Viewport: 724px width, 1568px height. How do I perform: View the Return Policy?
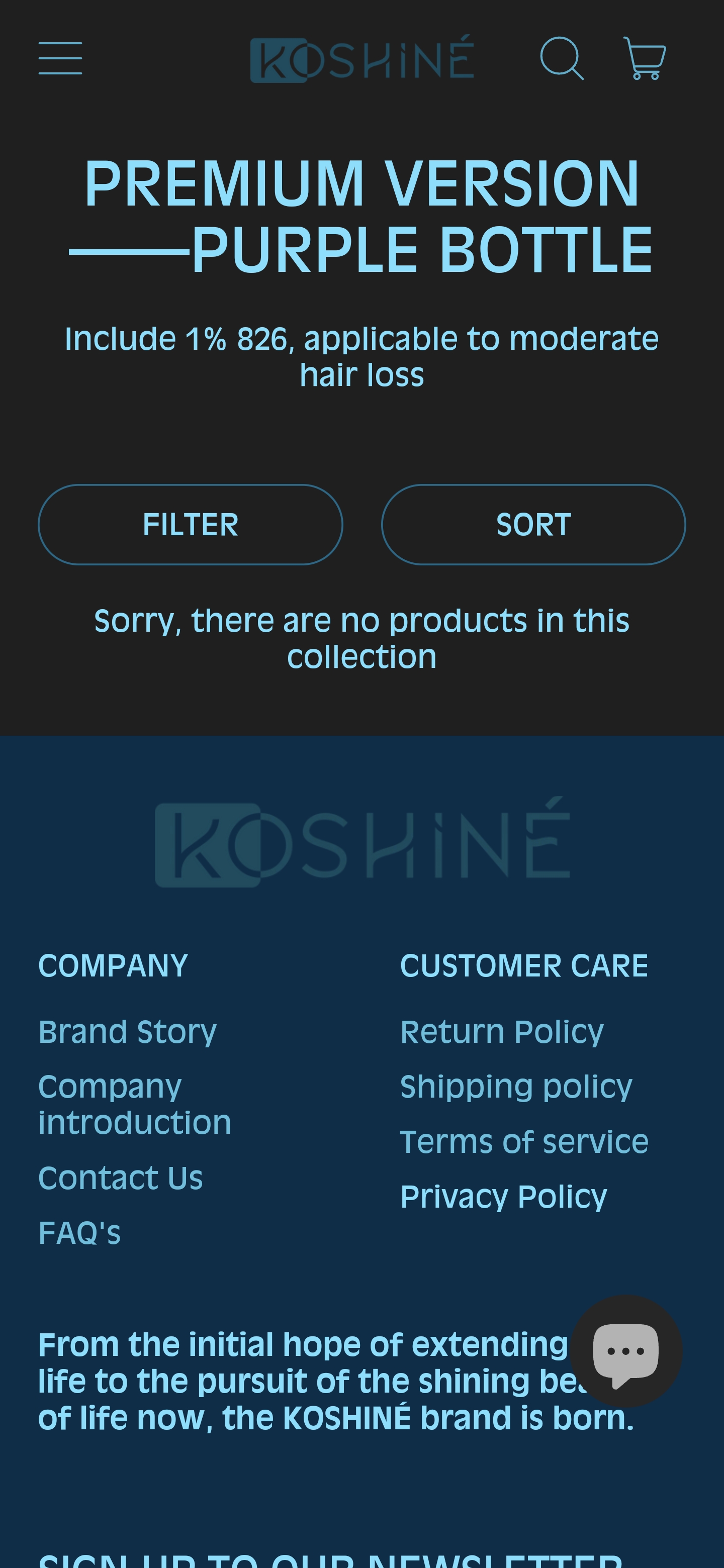click(502, 1032)
